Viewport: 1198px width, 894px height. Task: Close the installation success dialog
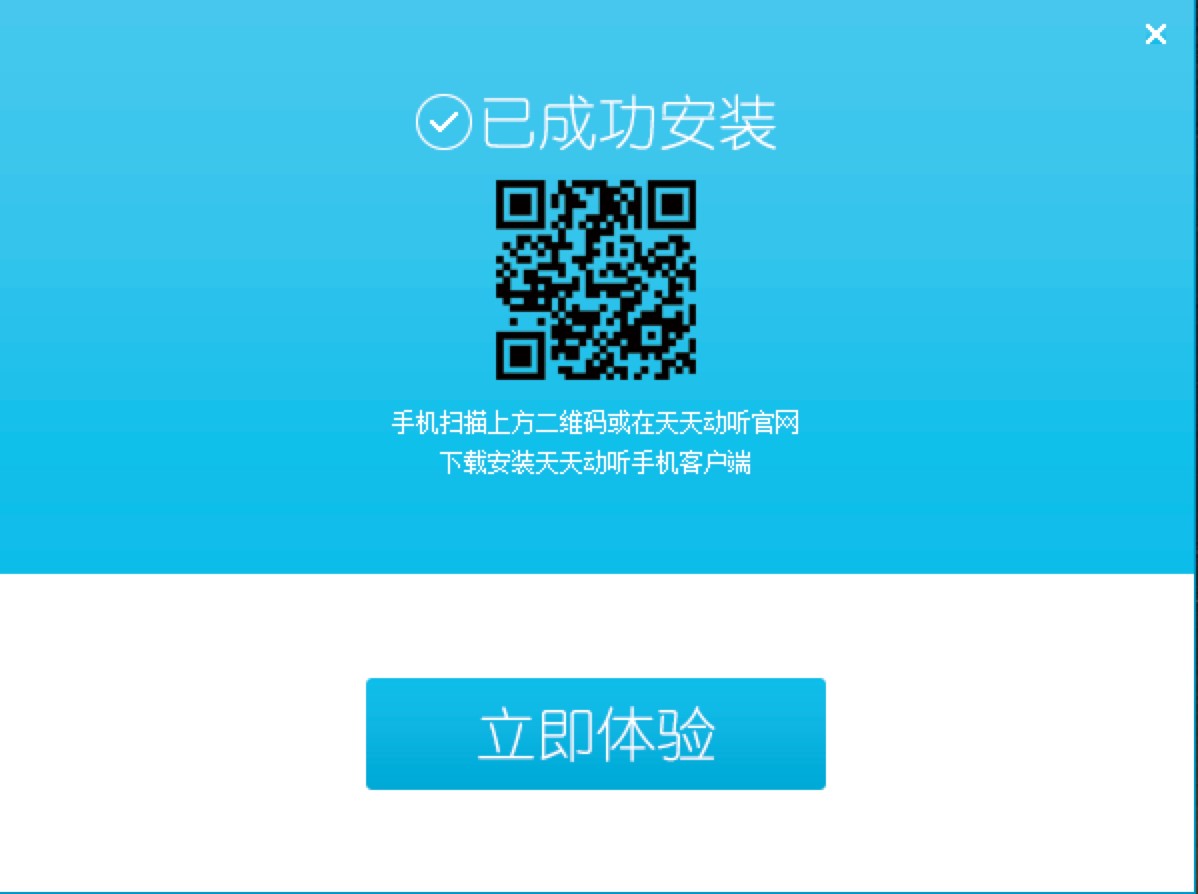pyautogui.click(x=1155, y=35)
